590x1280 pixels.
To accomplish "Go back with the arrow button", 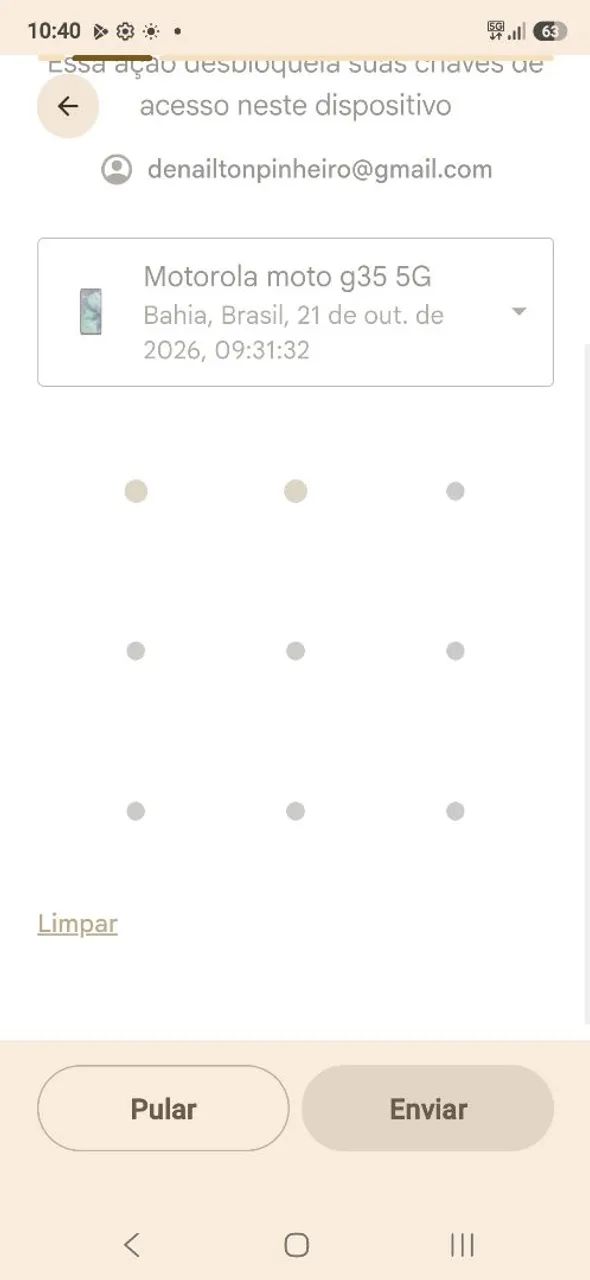I will pos(68,106).
